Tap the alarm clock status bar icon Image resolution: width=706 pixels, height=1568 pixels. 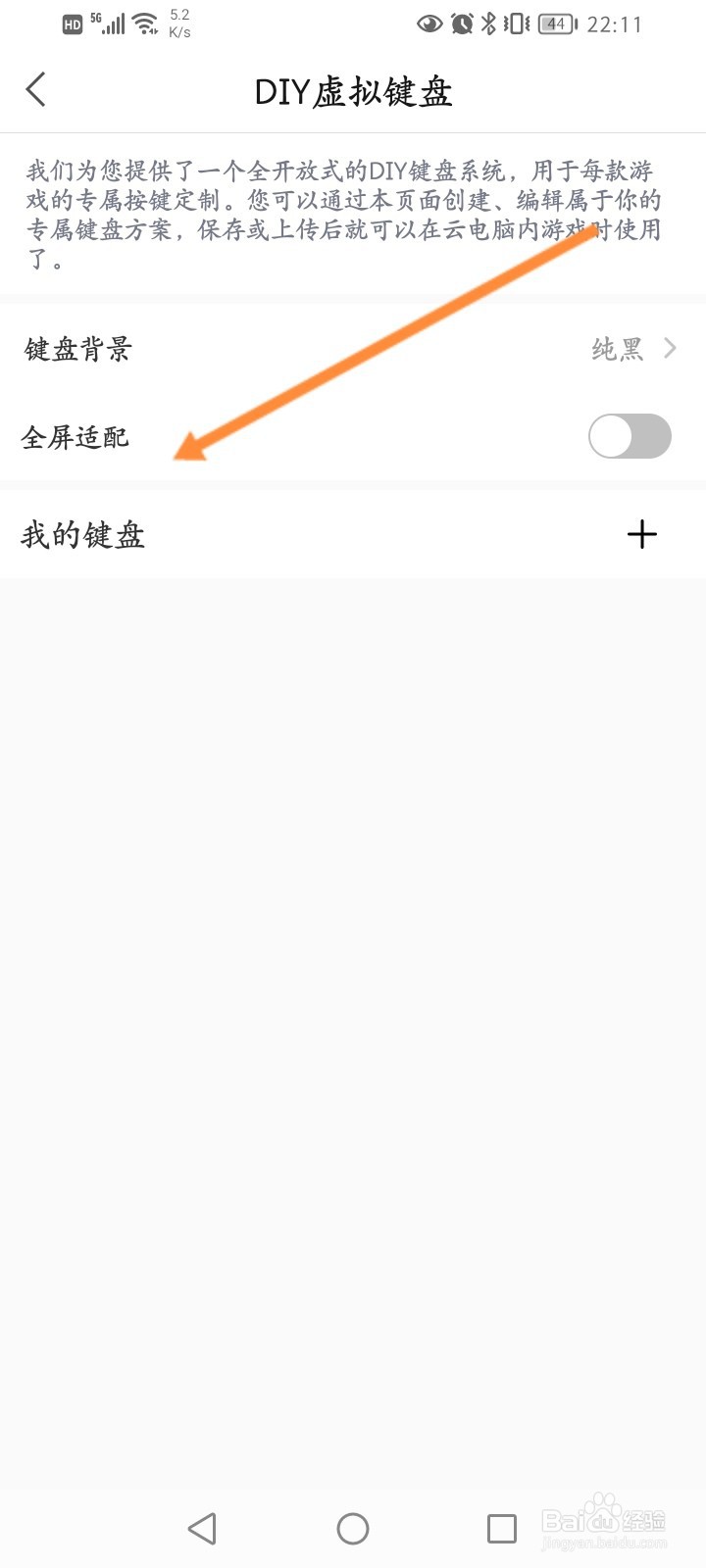point(458,24)
